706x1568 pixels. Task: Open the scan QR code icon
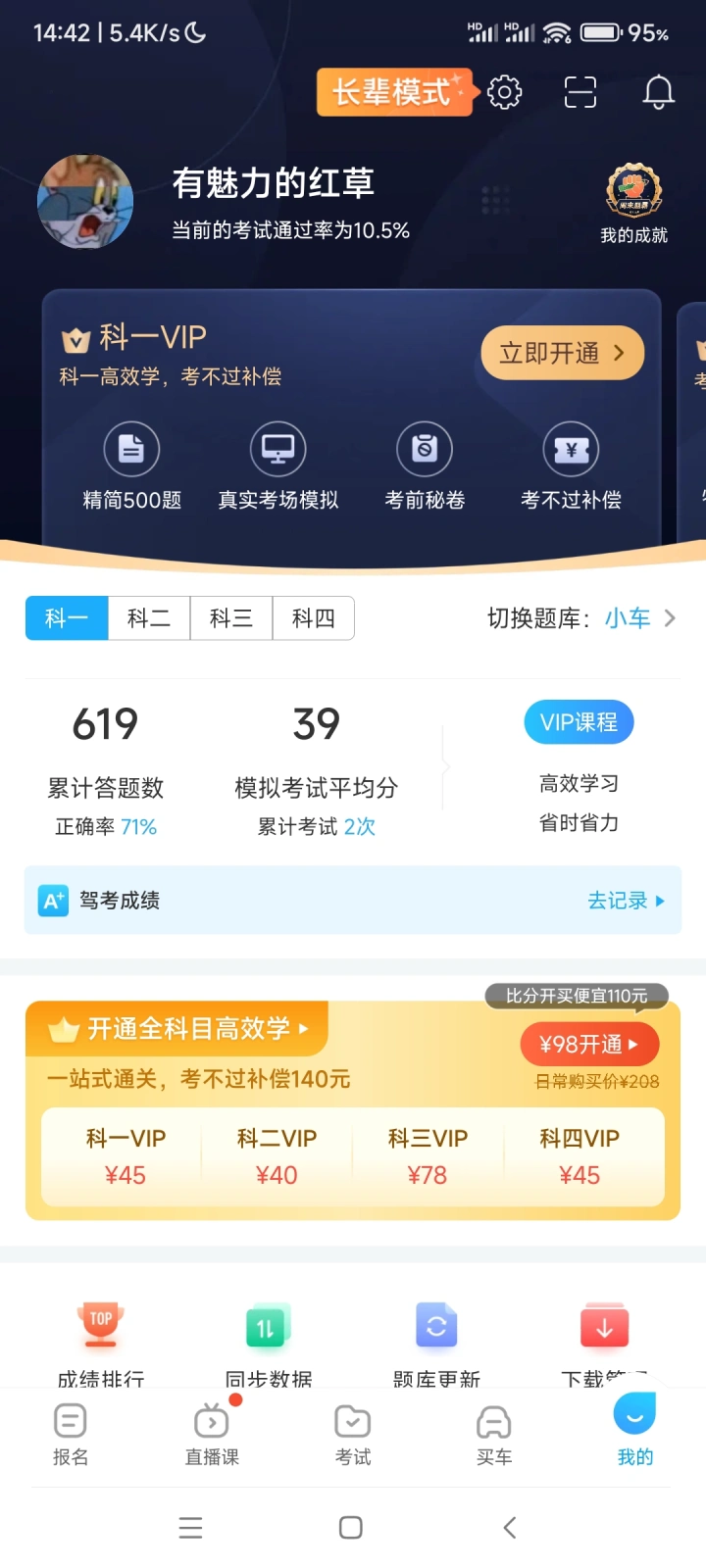[x=580, y=92]
